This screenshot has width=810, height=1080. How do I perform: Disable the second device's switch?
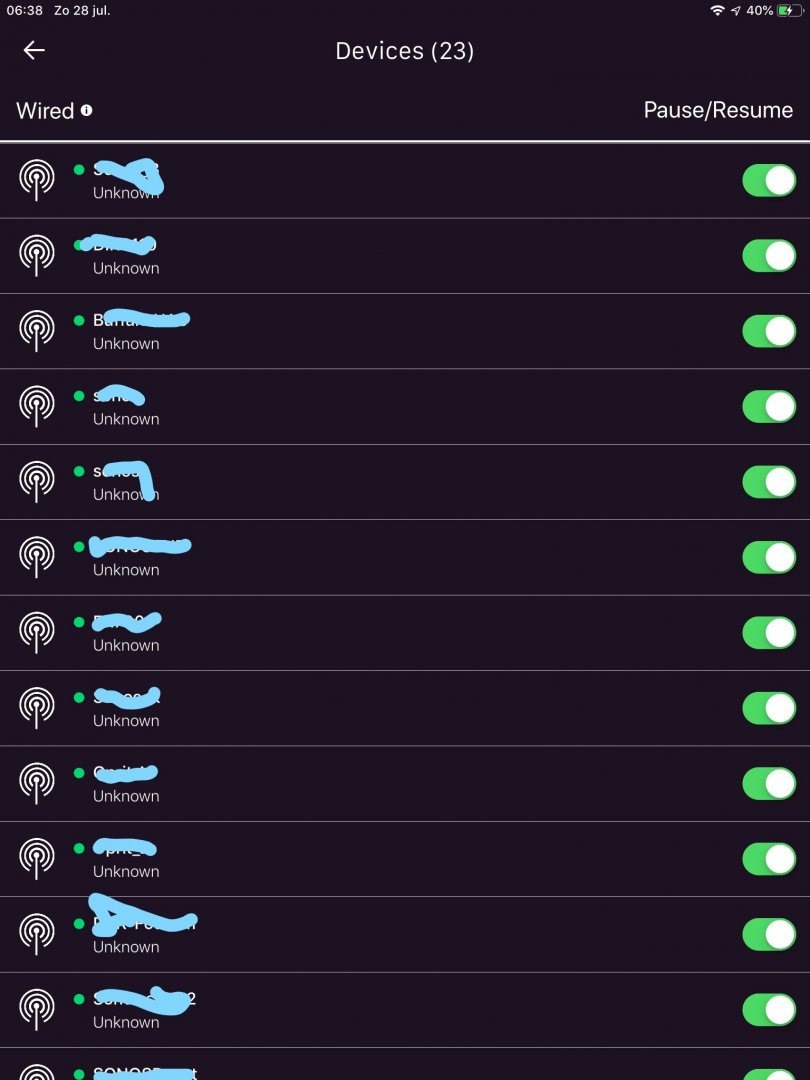coord(768,255)
